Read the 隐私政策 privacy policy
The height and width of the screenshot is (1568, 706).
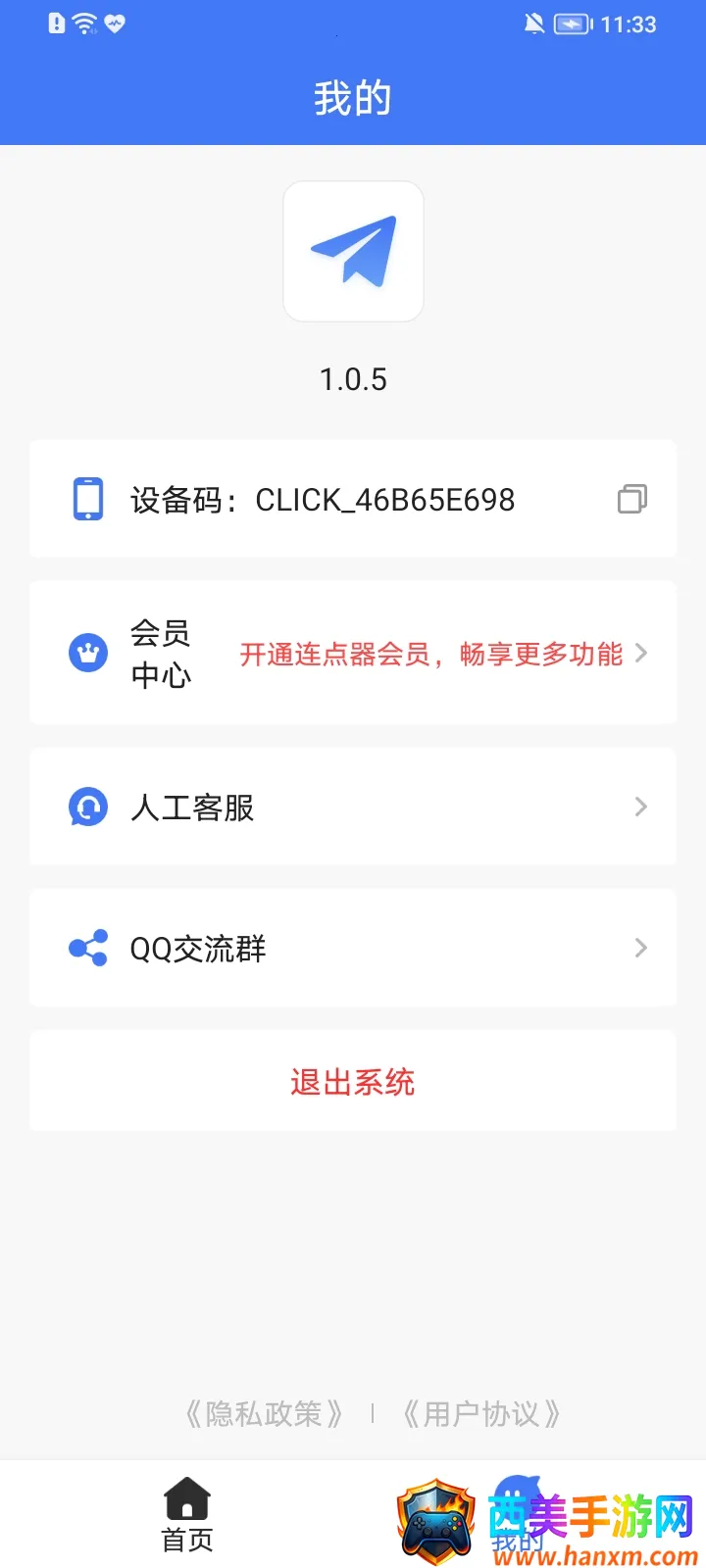(x=264, y=1414)
